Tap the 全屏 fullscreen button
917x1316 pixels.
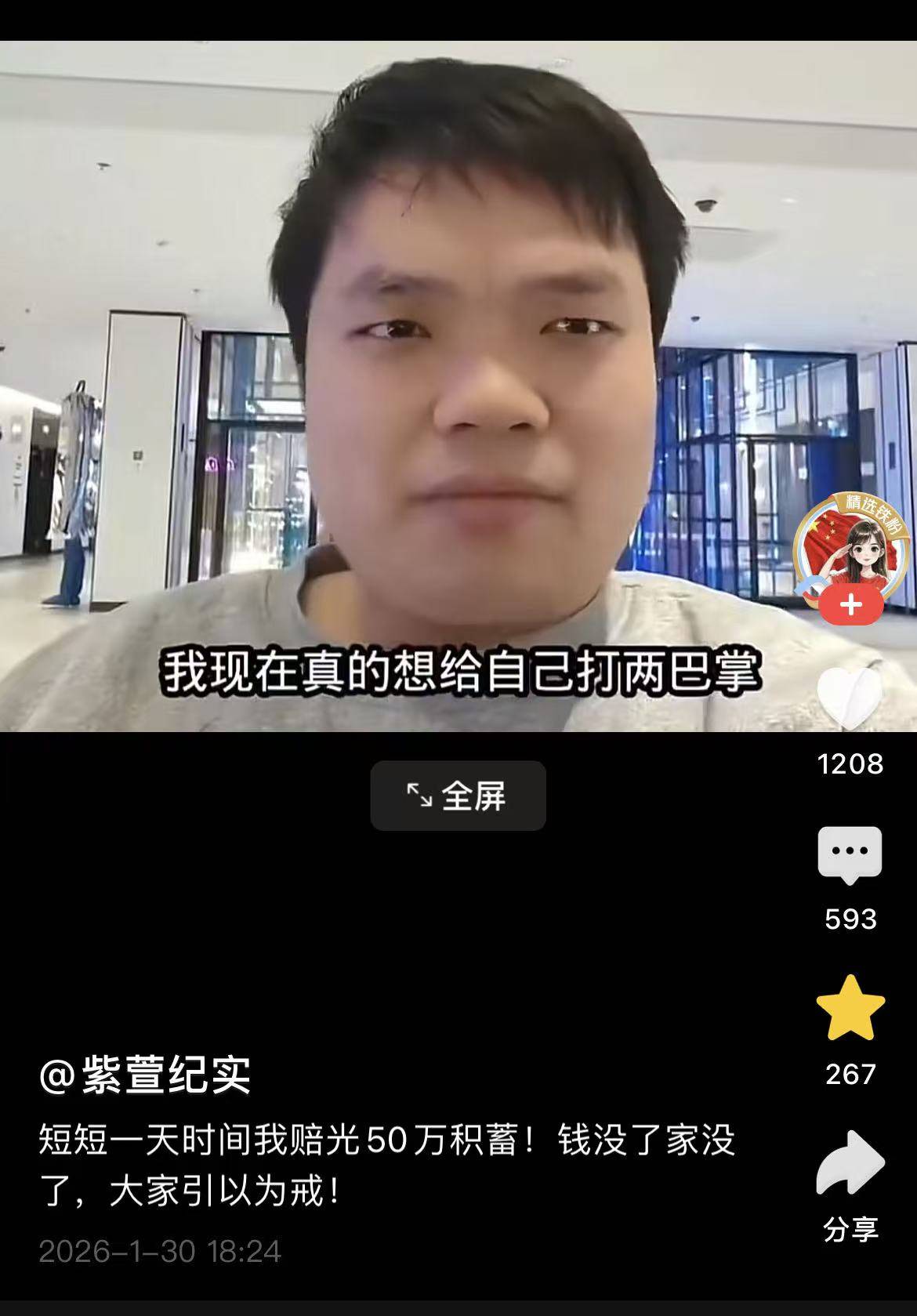click(x=458, y=796)
